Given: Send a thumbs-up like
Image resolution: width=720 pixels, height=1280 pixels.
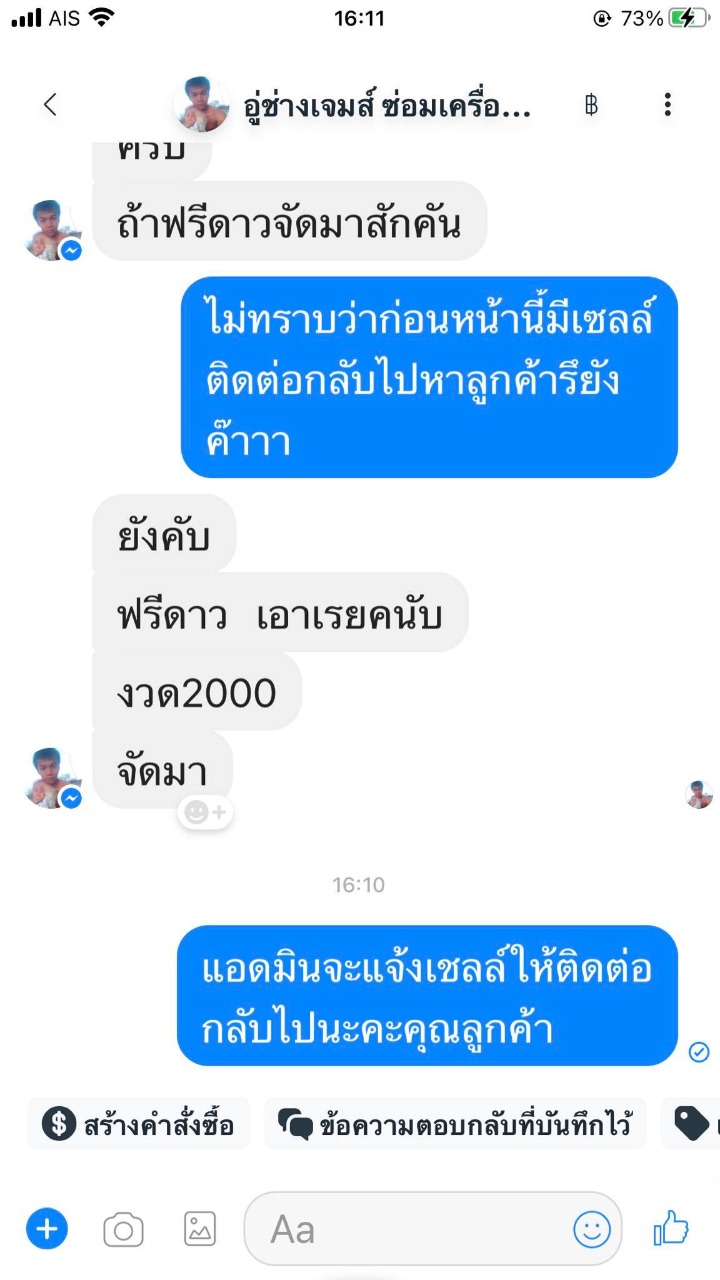Looking at the screenshot, I should click(670, 1228).
